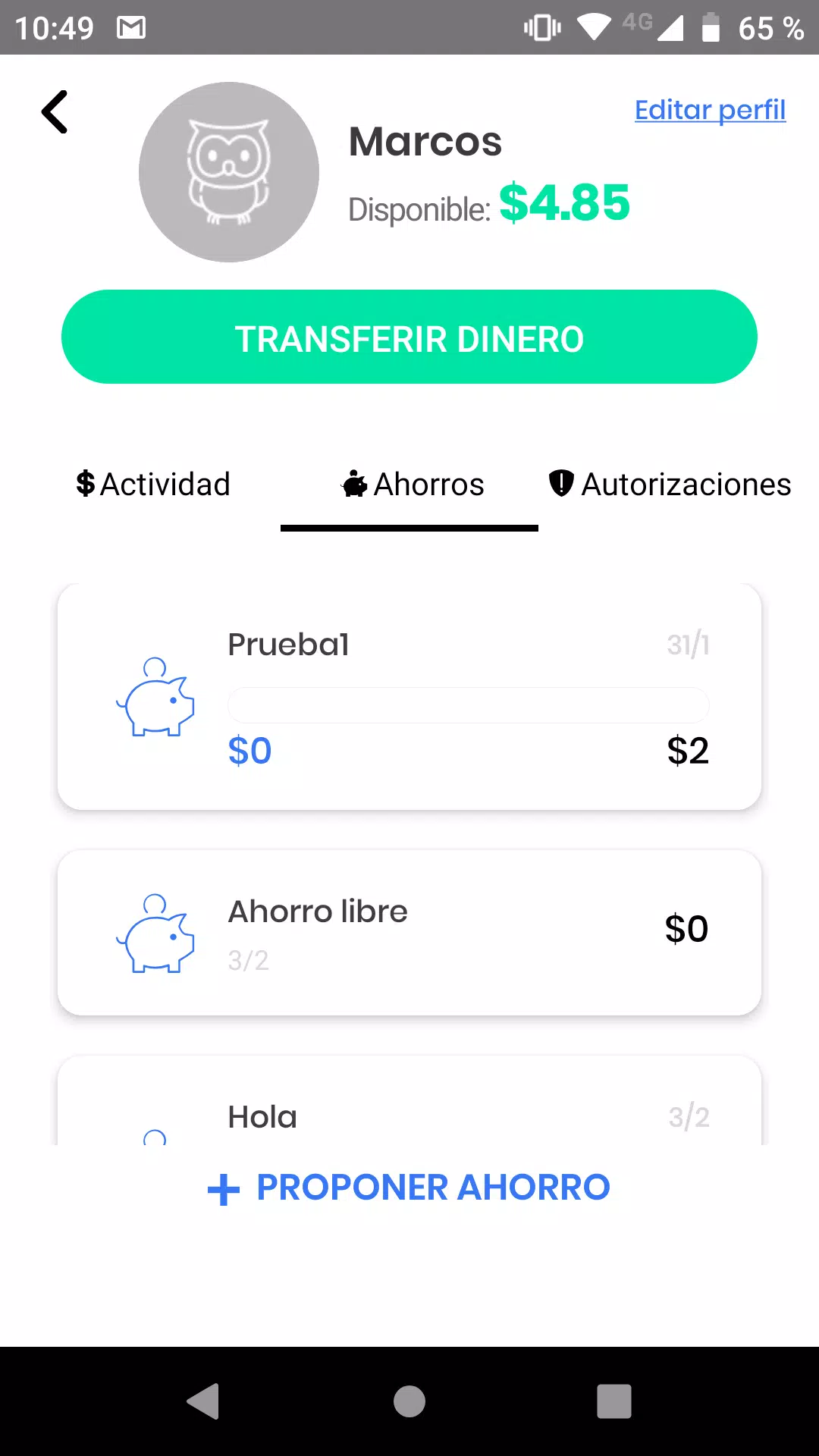Open the system recent apps button
The height and width of the screenshot is (1456, 819).
tap(614, 1401)
